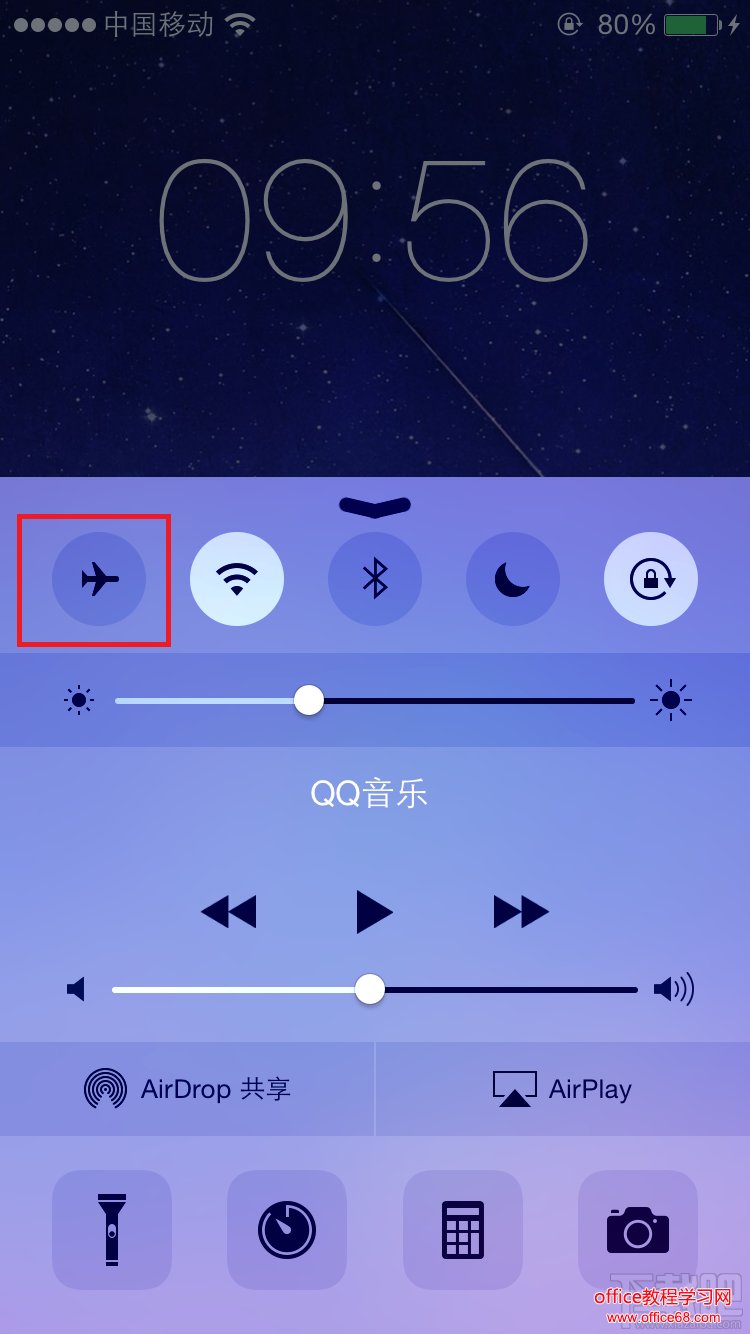Skip to previous track in QQ音乐
The height and width of the screenshot is (1334, 750).
pyautogui.click(x=228, y=912)
